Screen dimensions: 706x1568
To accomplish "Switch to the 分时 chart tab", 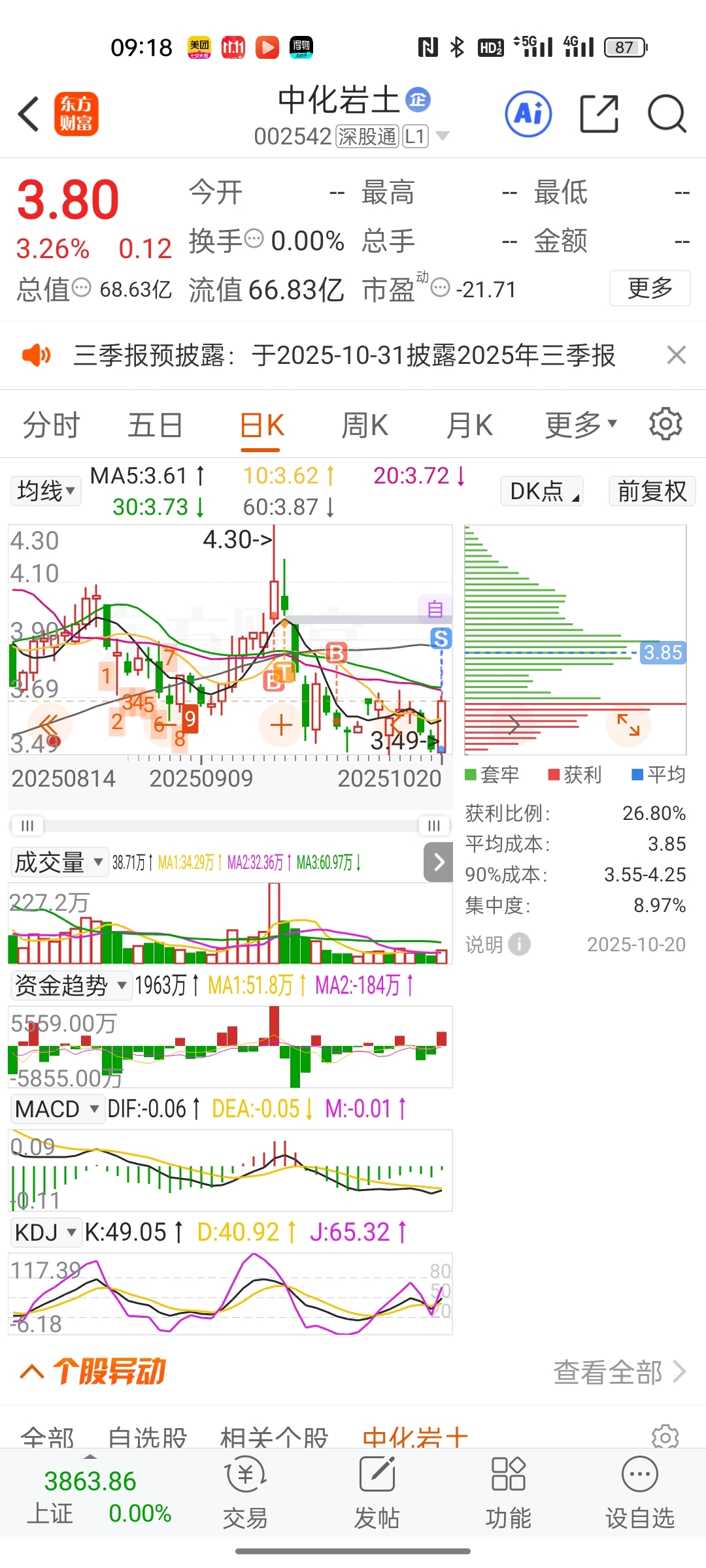I will click(x=51, y=425).
